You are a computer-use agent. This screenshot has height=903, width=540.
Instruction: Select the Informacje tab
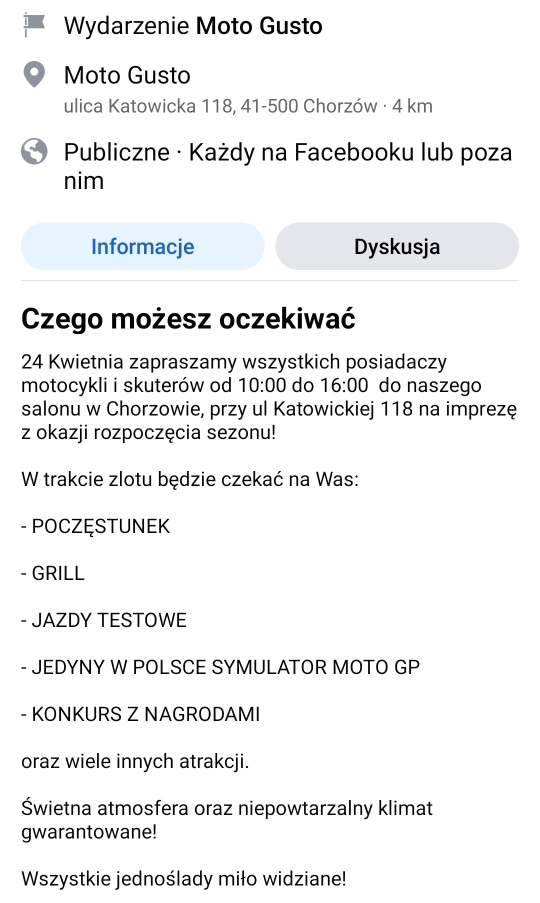[143, 246]
